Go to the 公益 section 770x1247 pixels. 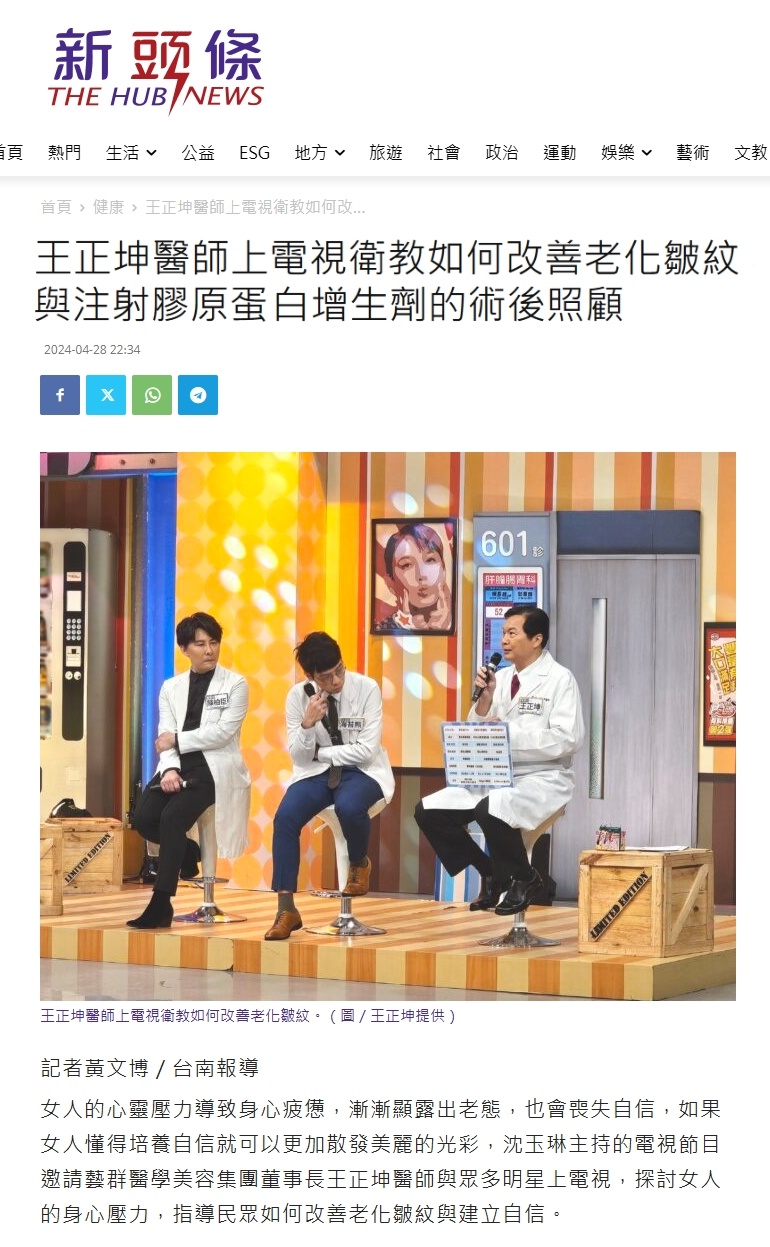[x=198, y=153]
